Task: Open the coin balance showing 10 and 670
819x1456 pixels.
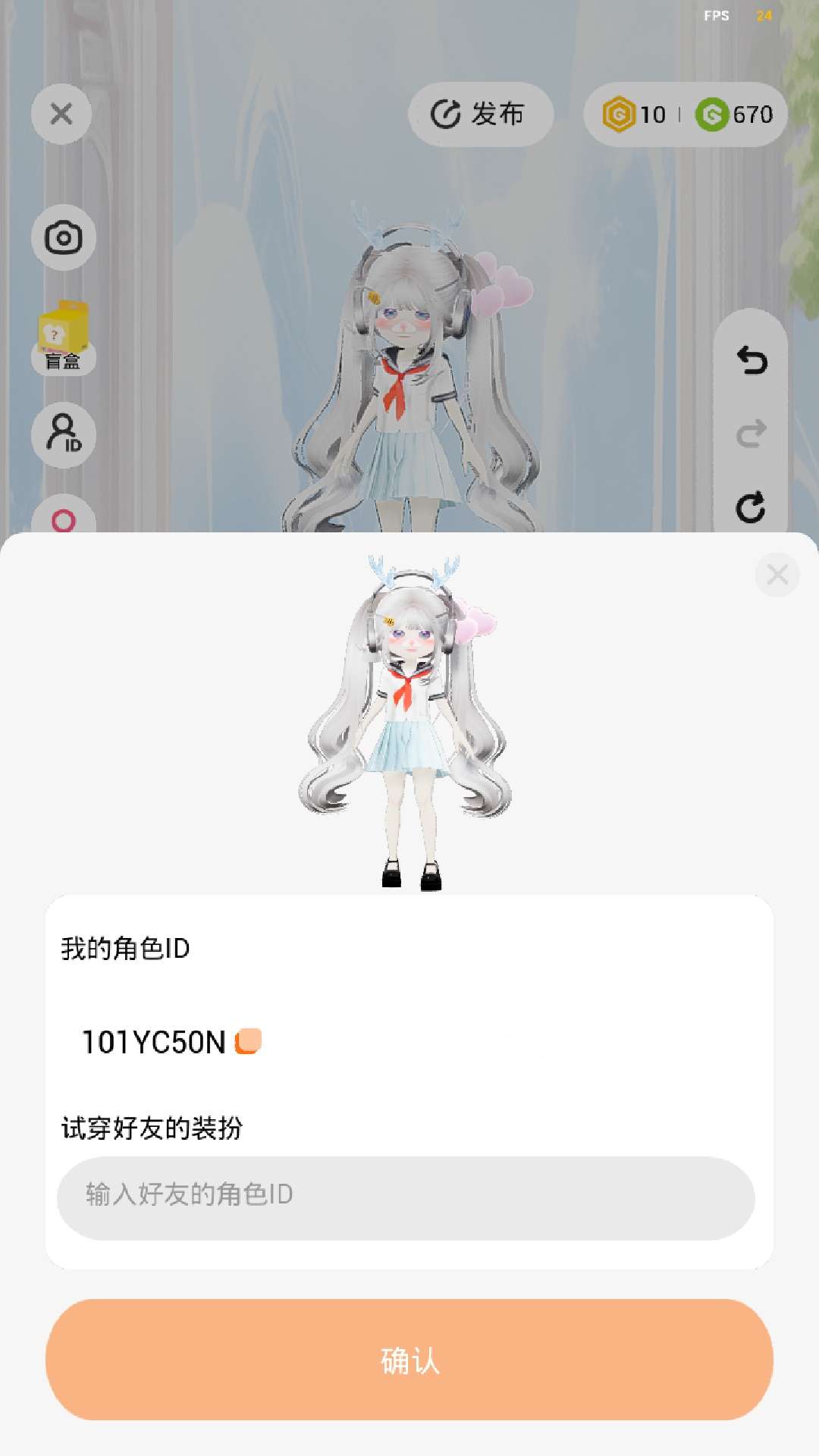Action: (686, 115)
